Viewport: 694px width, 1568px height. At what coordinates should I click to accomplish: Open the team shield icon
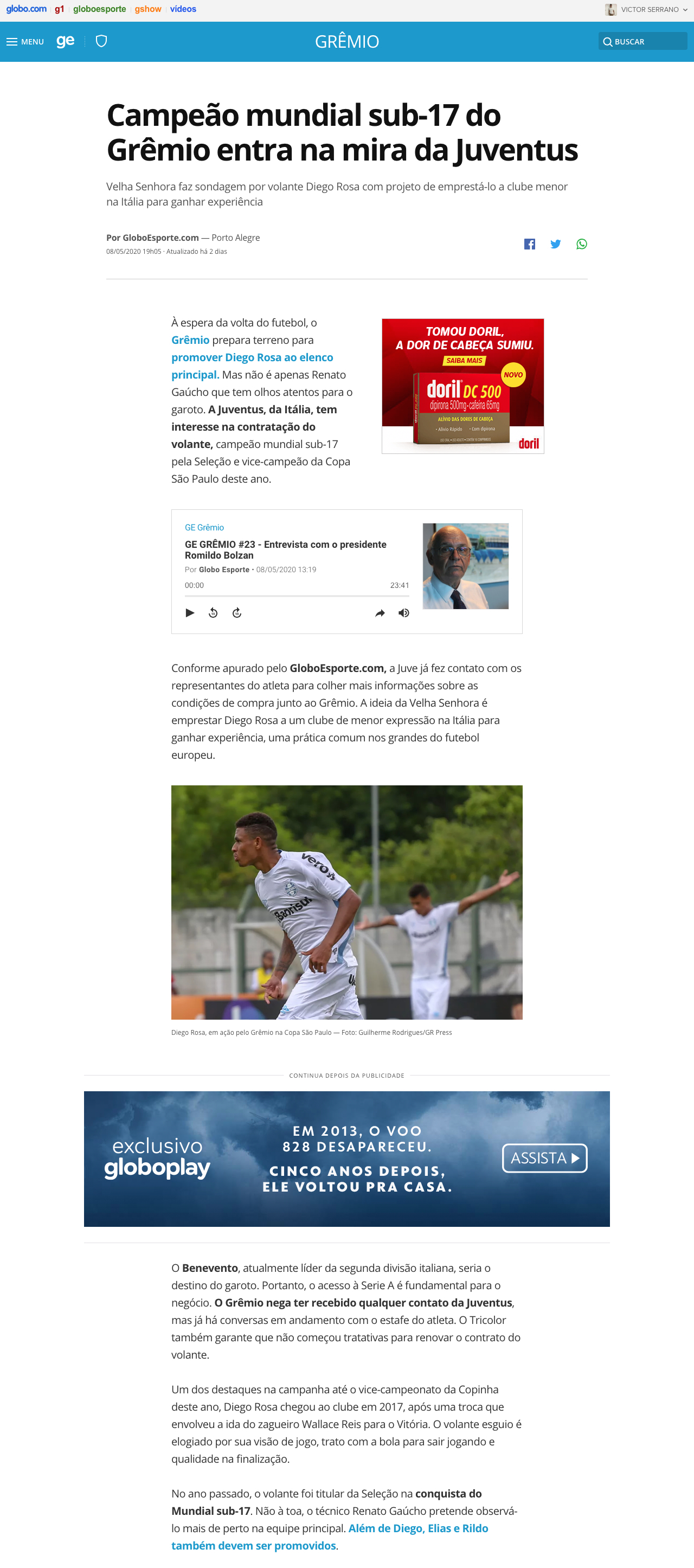[x=101, y=41]
